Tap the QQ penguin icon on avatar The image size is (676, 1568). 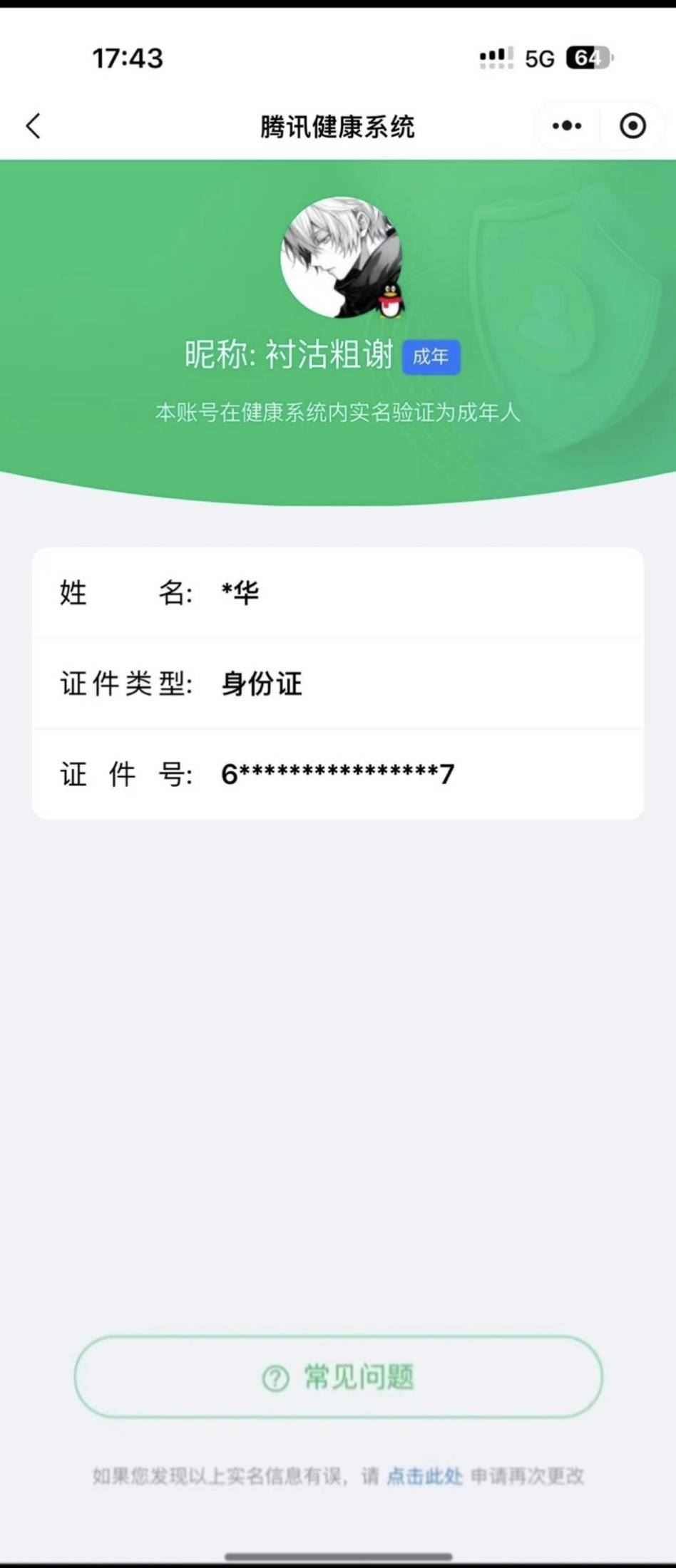[x=389, y=300]
